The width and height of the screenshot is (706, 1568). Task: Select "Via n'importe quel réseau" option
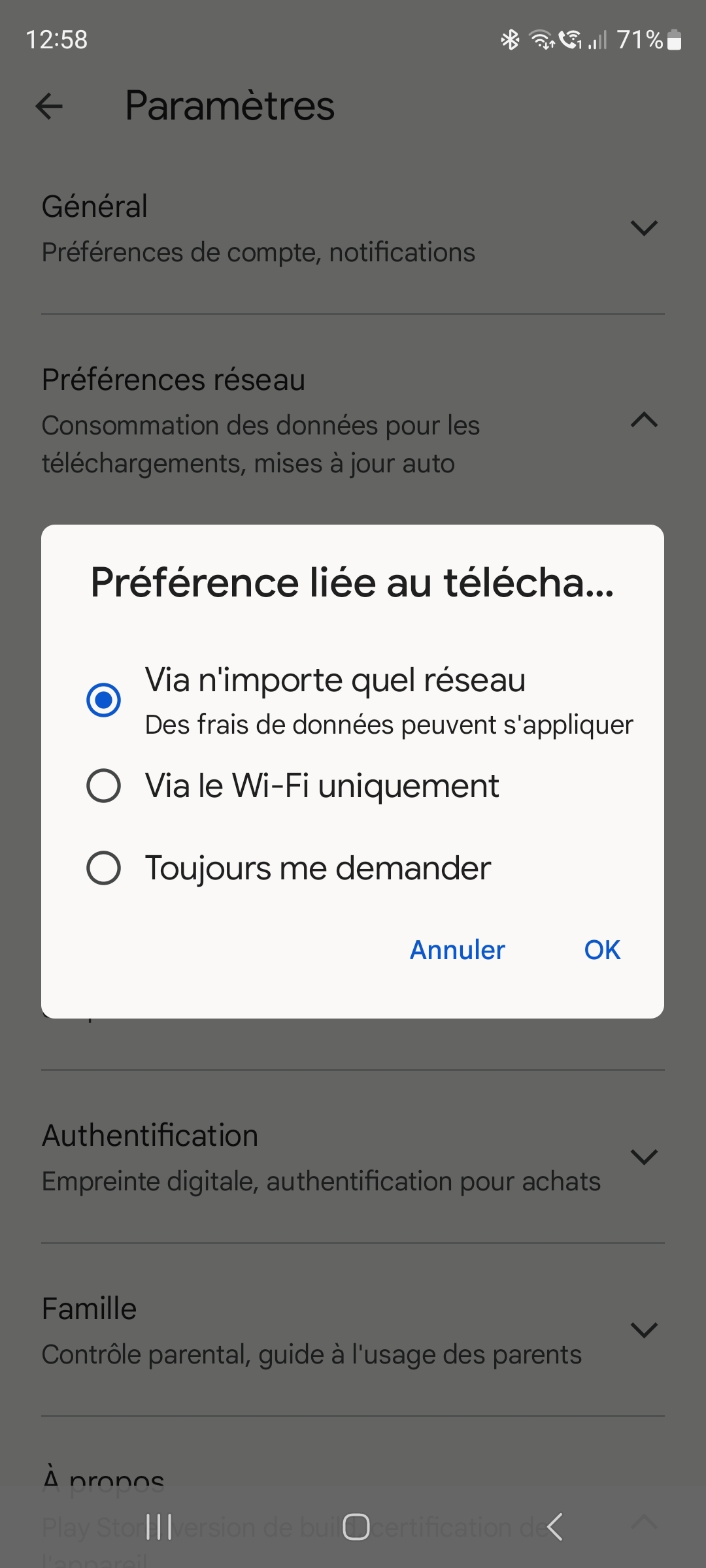point(103,700)
